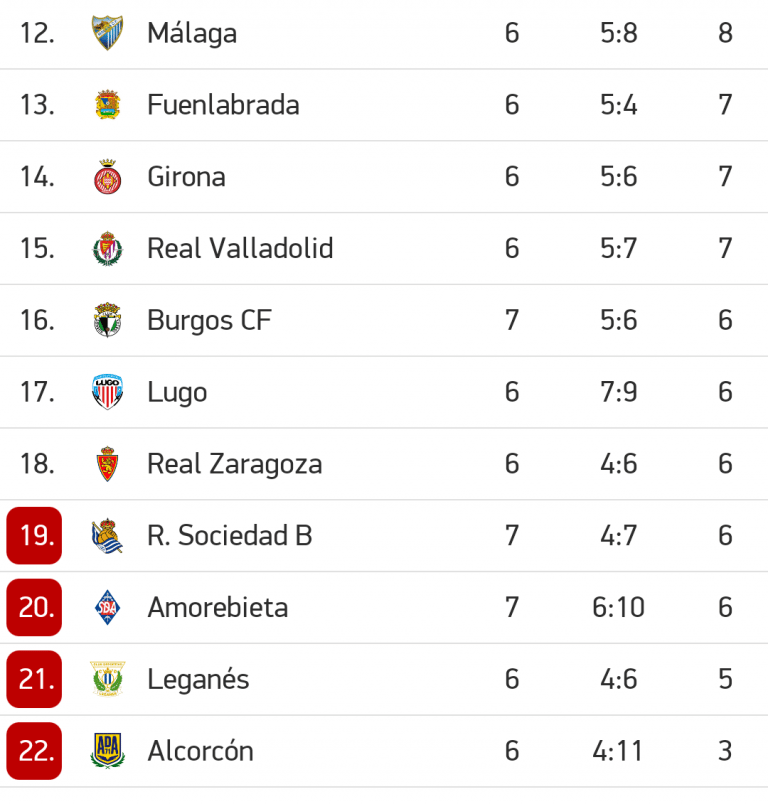Open R. Sociedad B team row
This screenshot has width=768, height=804.
pyautogui.click(x=230, y=536)
